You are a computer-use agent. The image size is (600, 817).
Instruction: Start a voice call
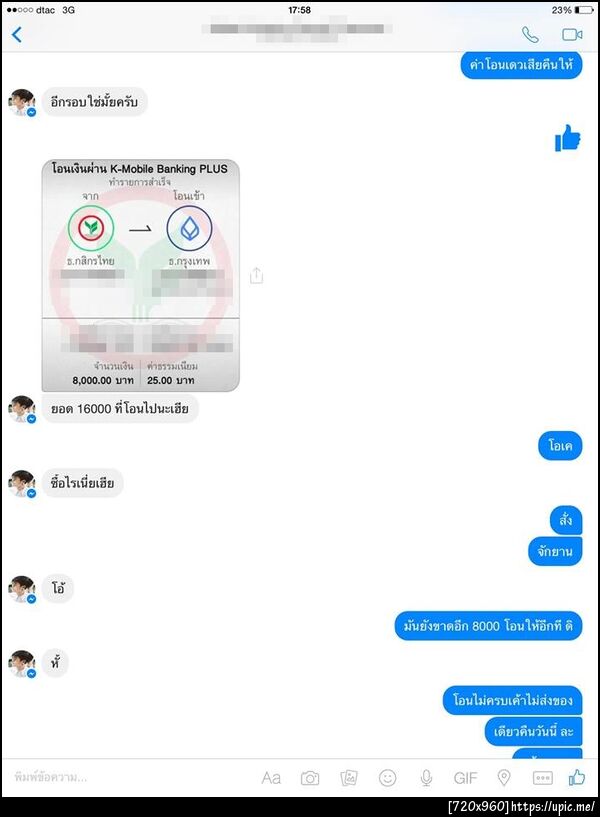pyautogui.click(x=530, y=35)
